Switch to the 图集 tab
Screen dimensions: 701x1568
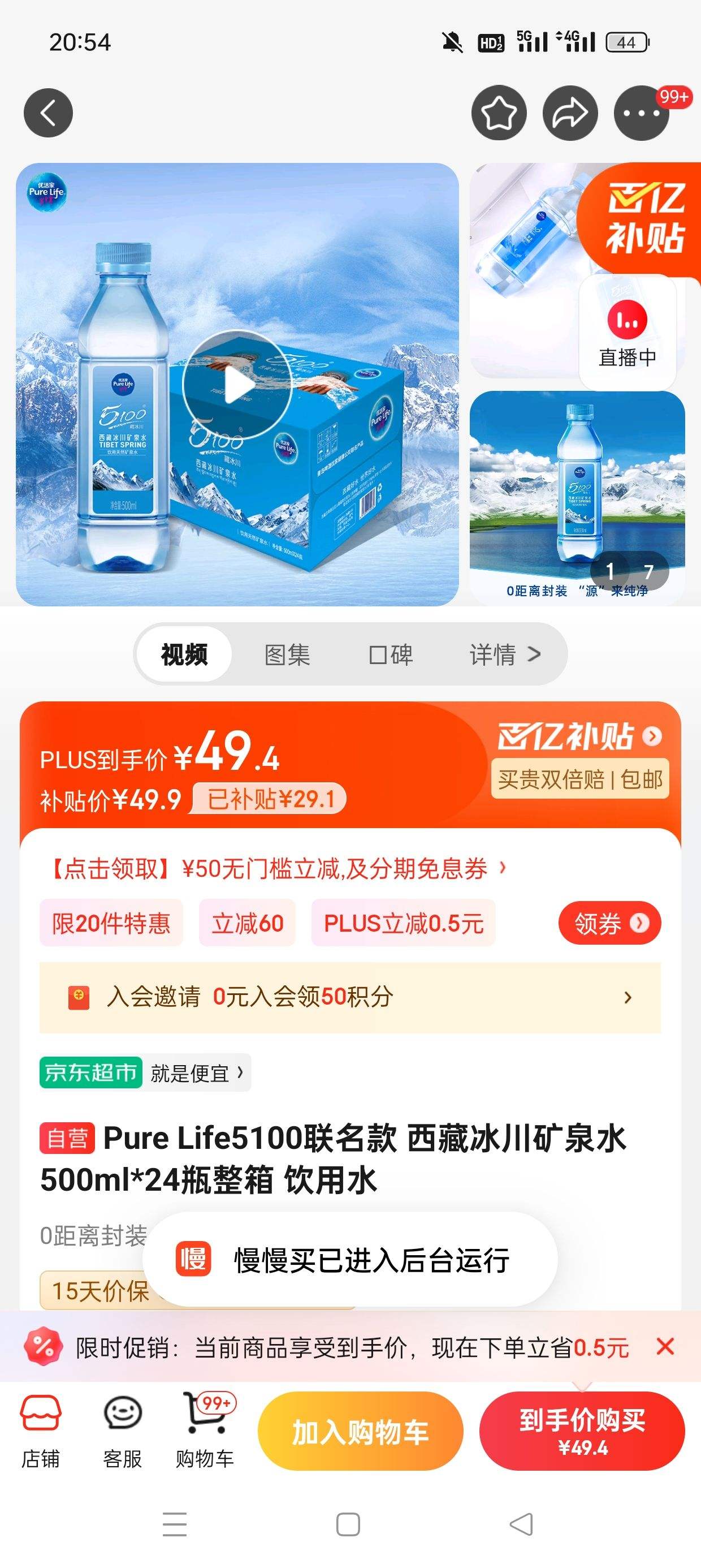(x=287, y=654)
